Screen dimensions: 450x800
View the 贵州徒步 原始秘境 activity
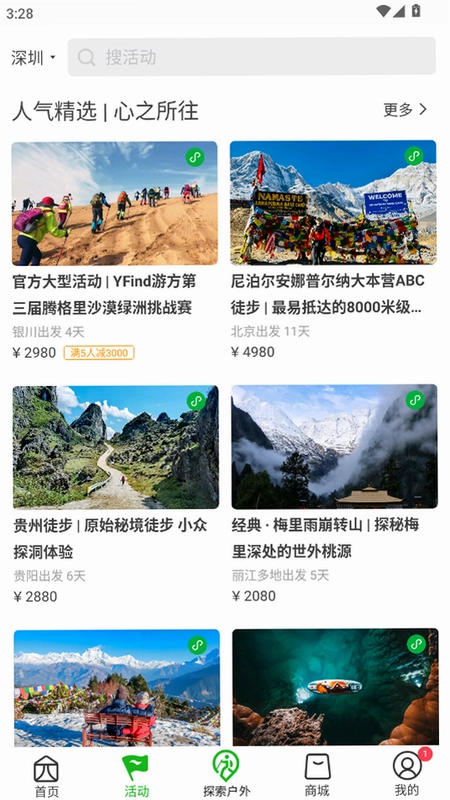tap(116, 495)
